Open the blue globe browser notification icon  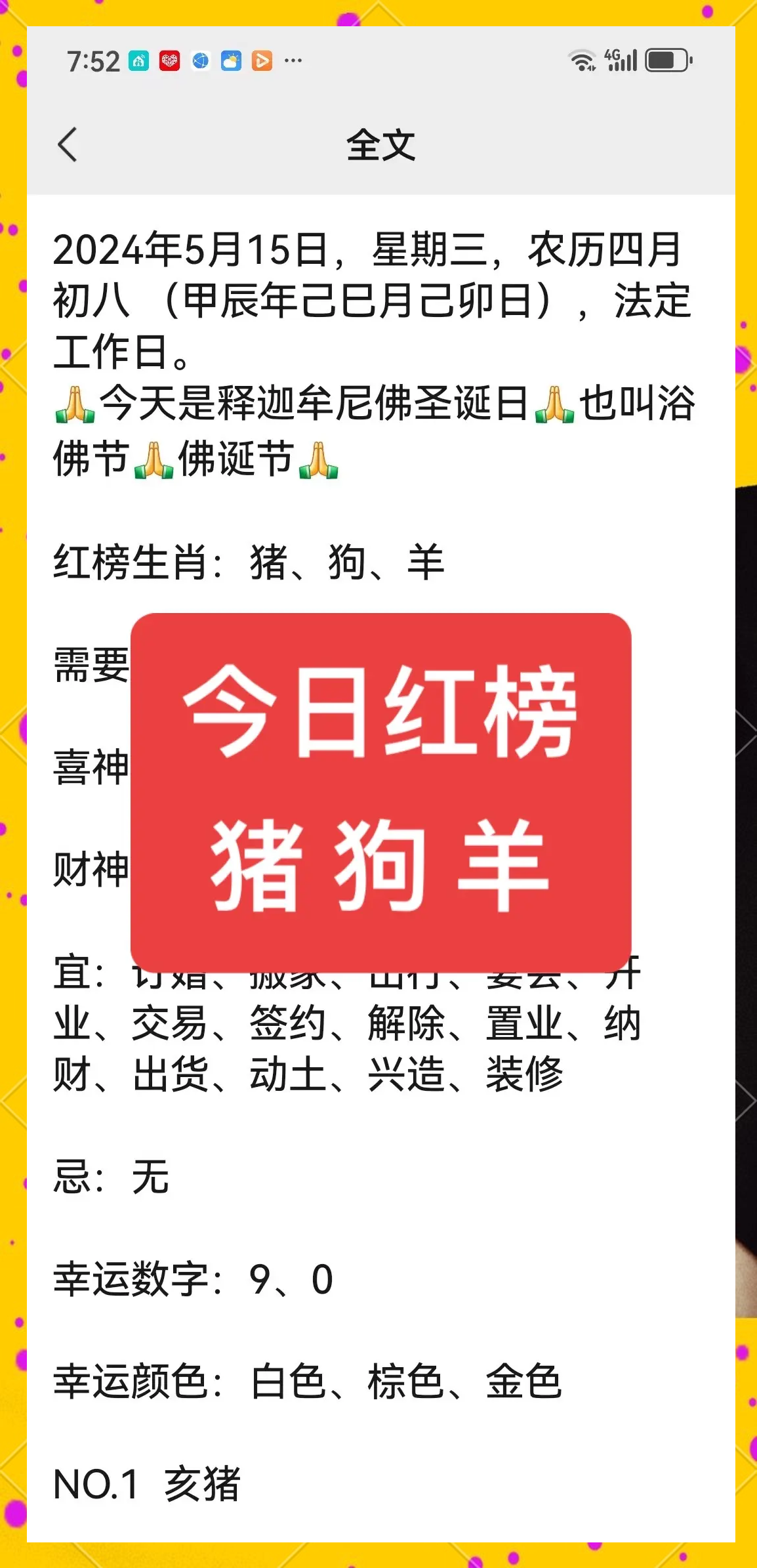(x=201, y=61)
